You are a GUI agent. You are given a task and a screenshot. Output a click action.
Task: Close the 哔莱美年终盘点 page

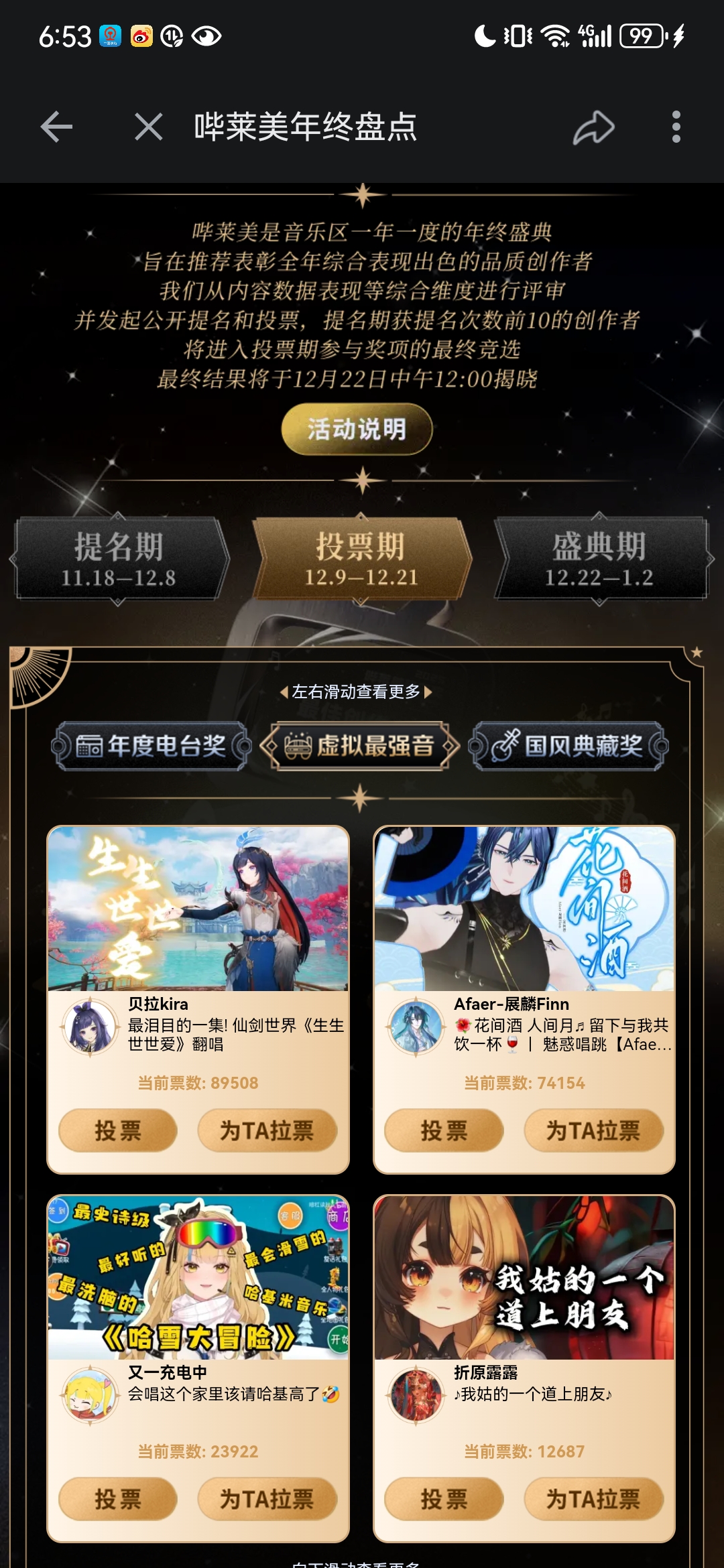148,127
